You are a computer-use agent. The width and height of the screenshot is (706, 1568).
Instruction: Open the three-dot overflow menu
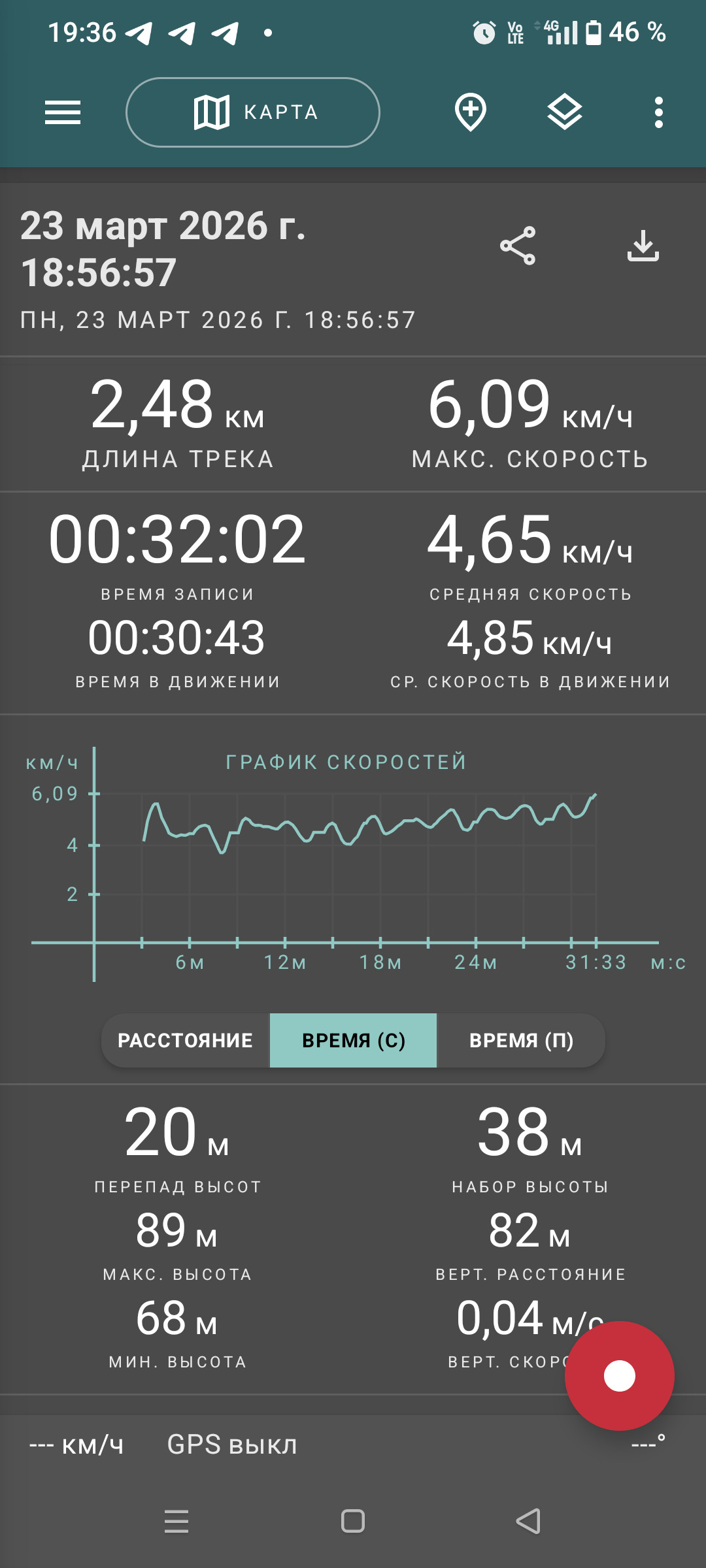(x=659, y=112)
